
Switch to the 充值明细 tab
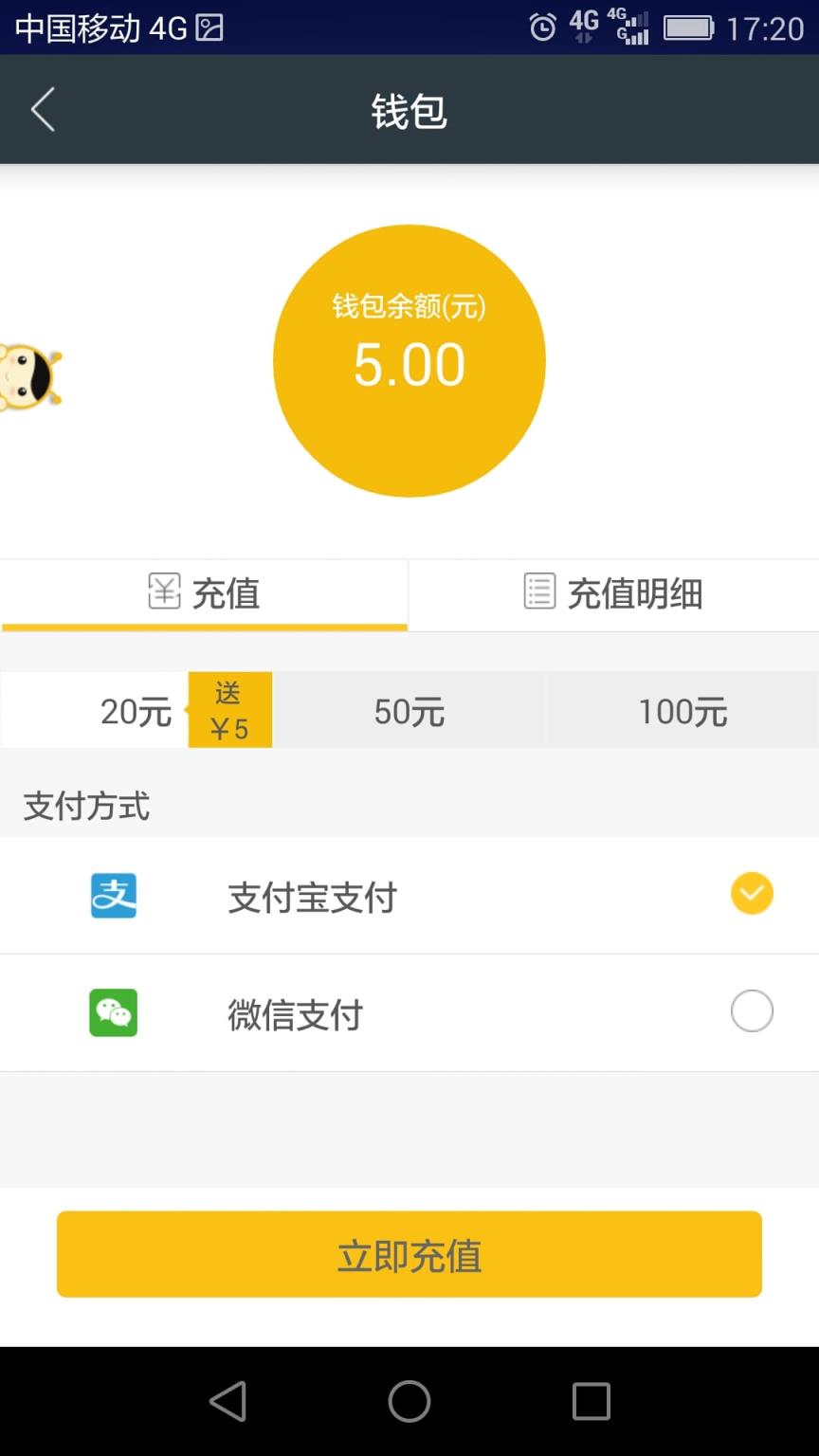(614, 595)
